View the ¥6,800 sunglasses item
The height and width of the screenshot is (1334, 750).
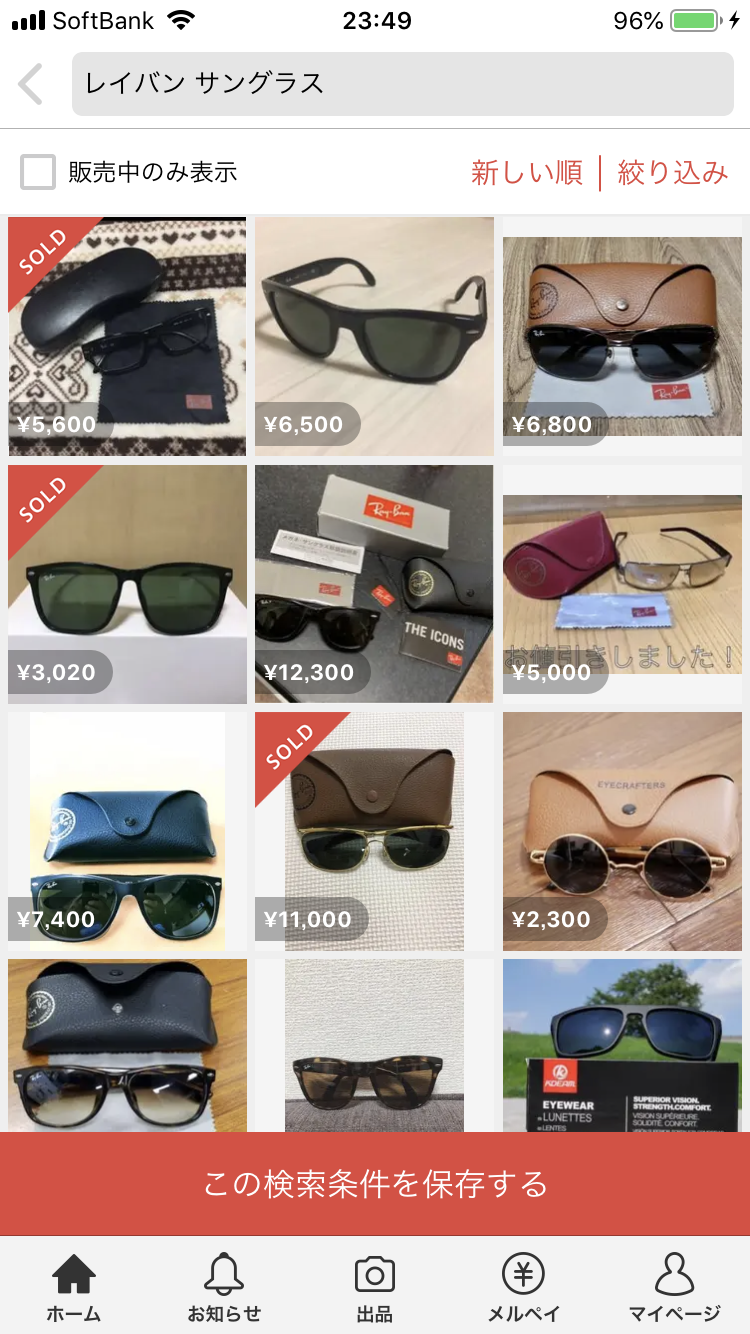pos(621,336)
